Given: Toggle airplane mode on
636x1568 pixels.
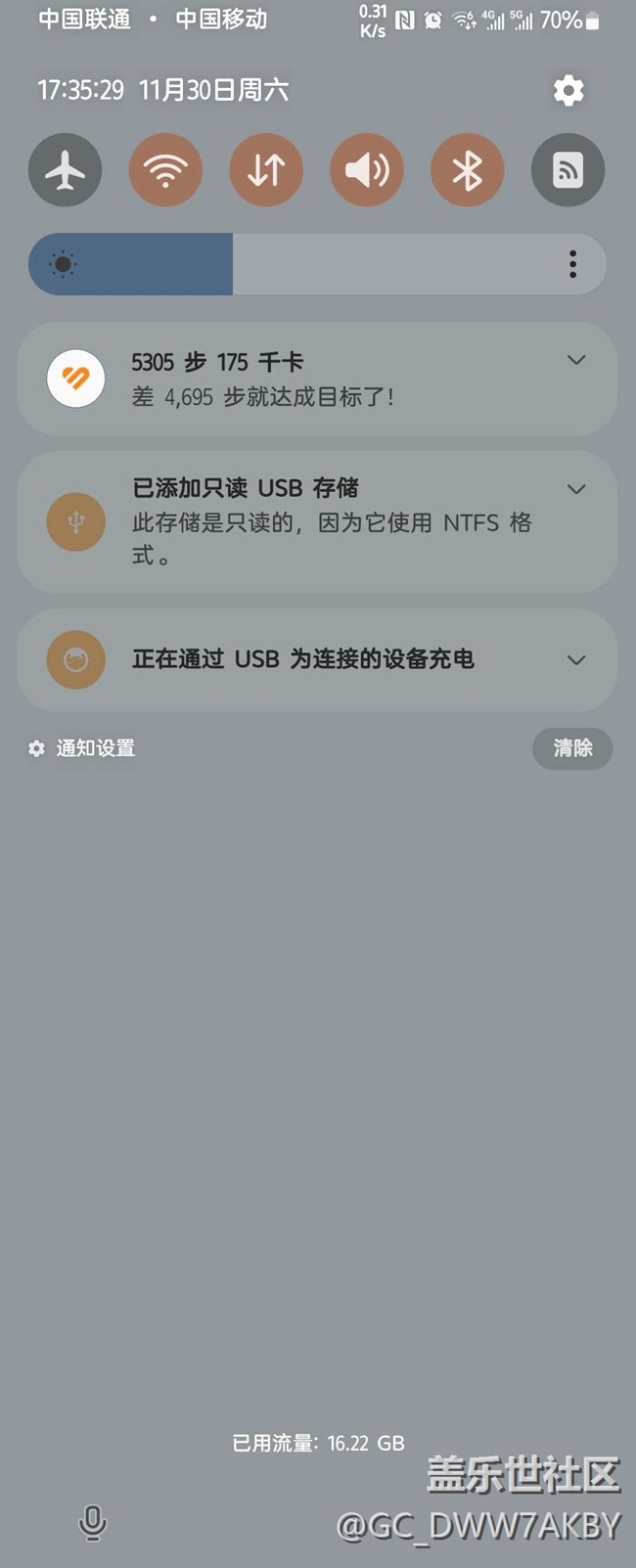Looking at the screenshot, I should point(65,170).
